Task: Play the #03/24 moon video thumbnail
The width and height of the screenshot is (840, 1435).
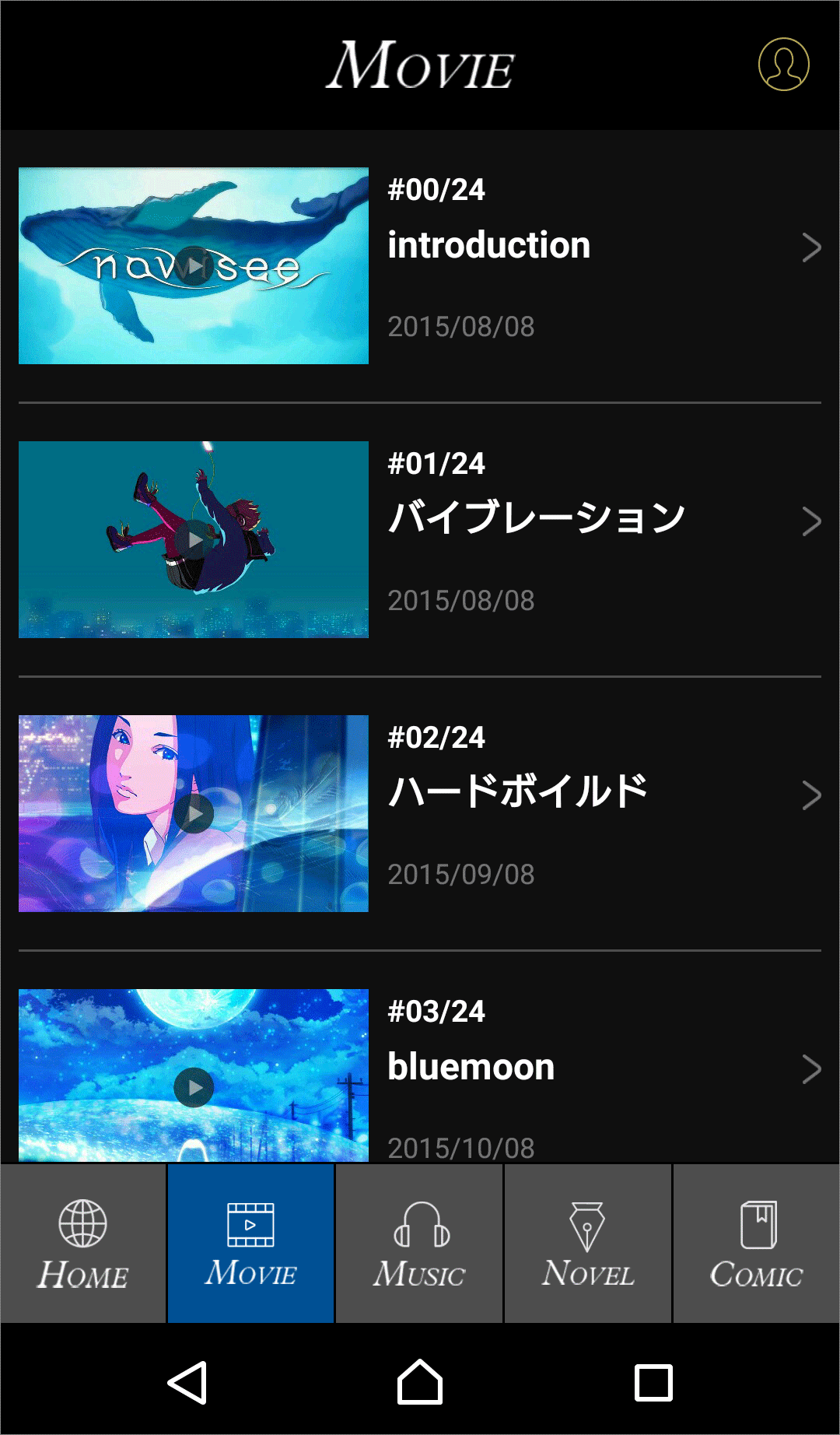Action: click(194, 1086)
